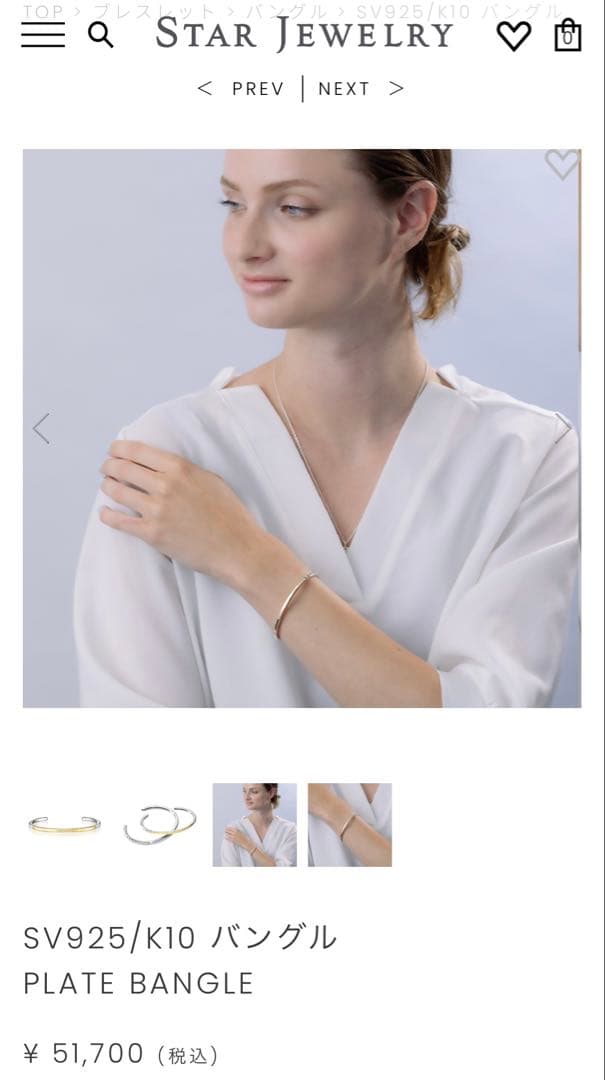Select the wrist close-up thumbnail
This screenshot has height=1080, width=605.
click(350, 824)
